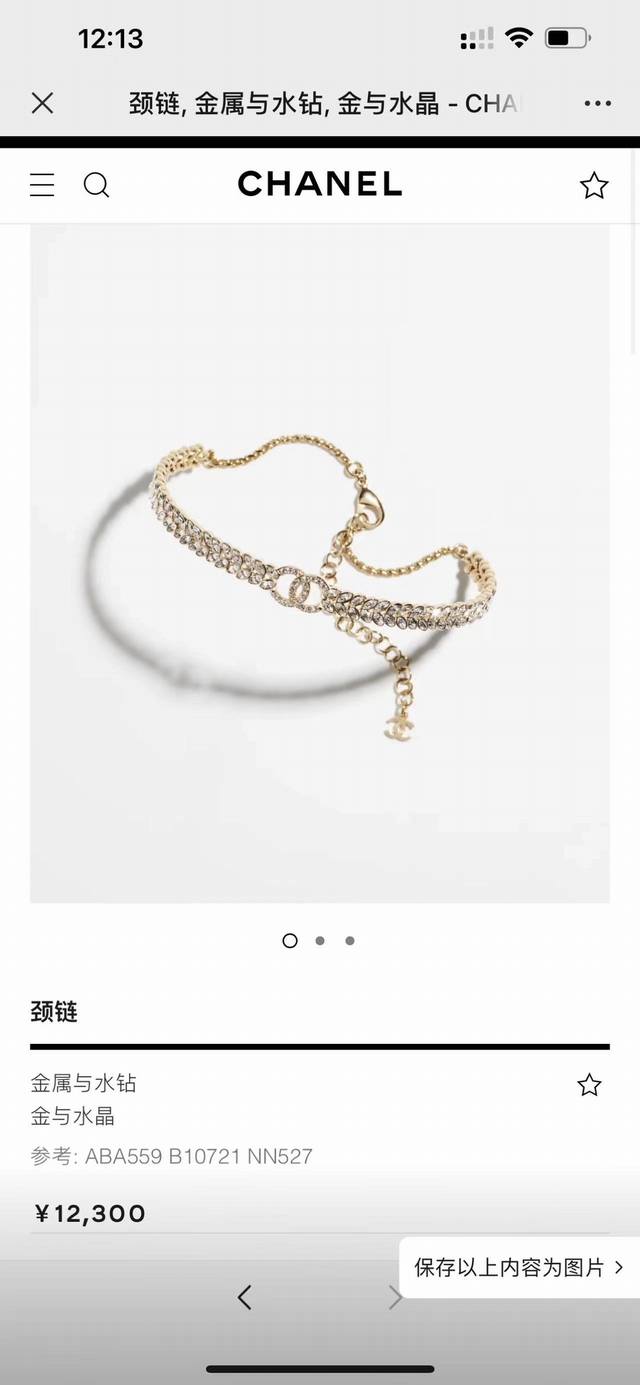This screenshot has height=1385, width=640.
Task: Close the in-app browser page
Action: tap(42, 103)
